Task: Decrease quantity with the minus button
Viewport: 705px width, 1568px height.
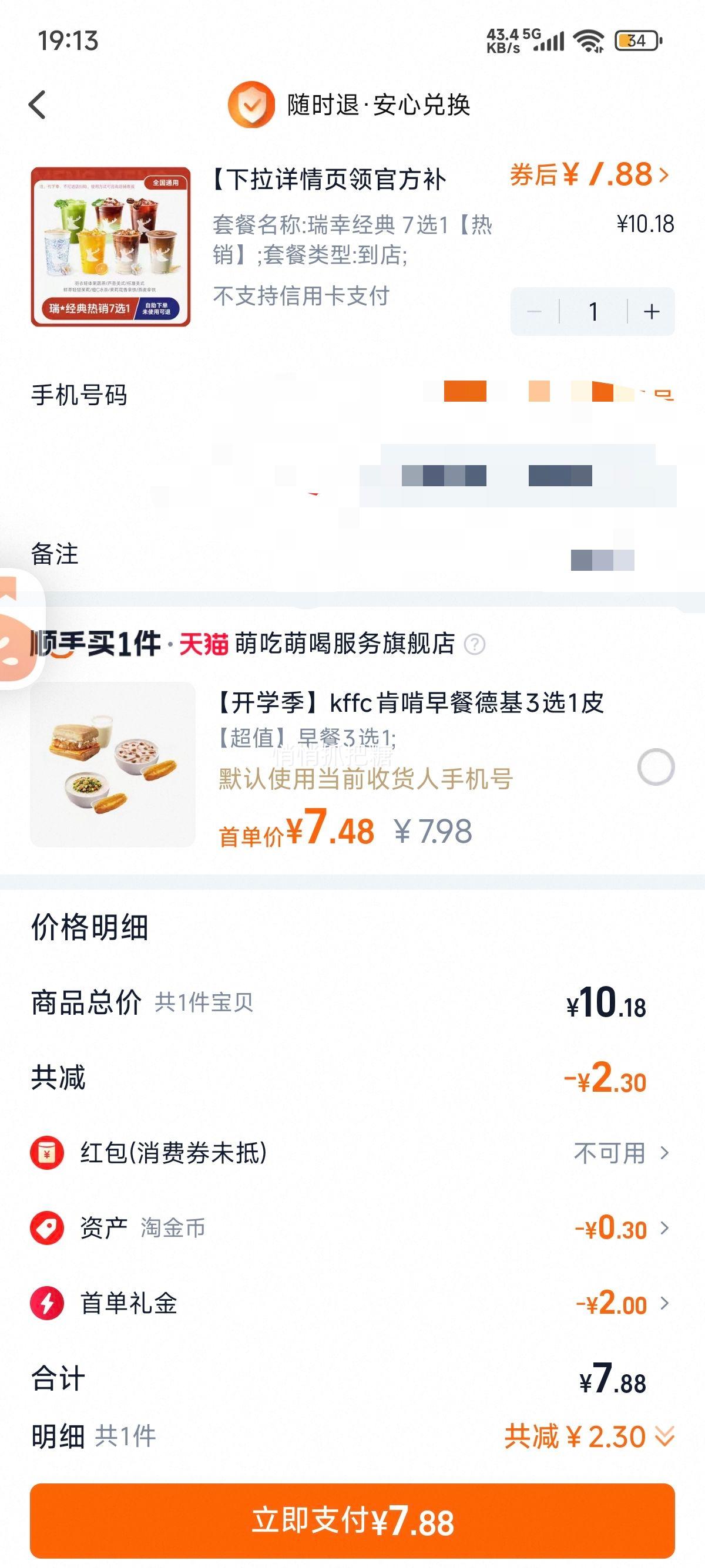Action: pos(534,312)
